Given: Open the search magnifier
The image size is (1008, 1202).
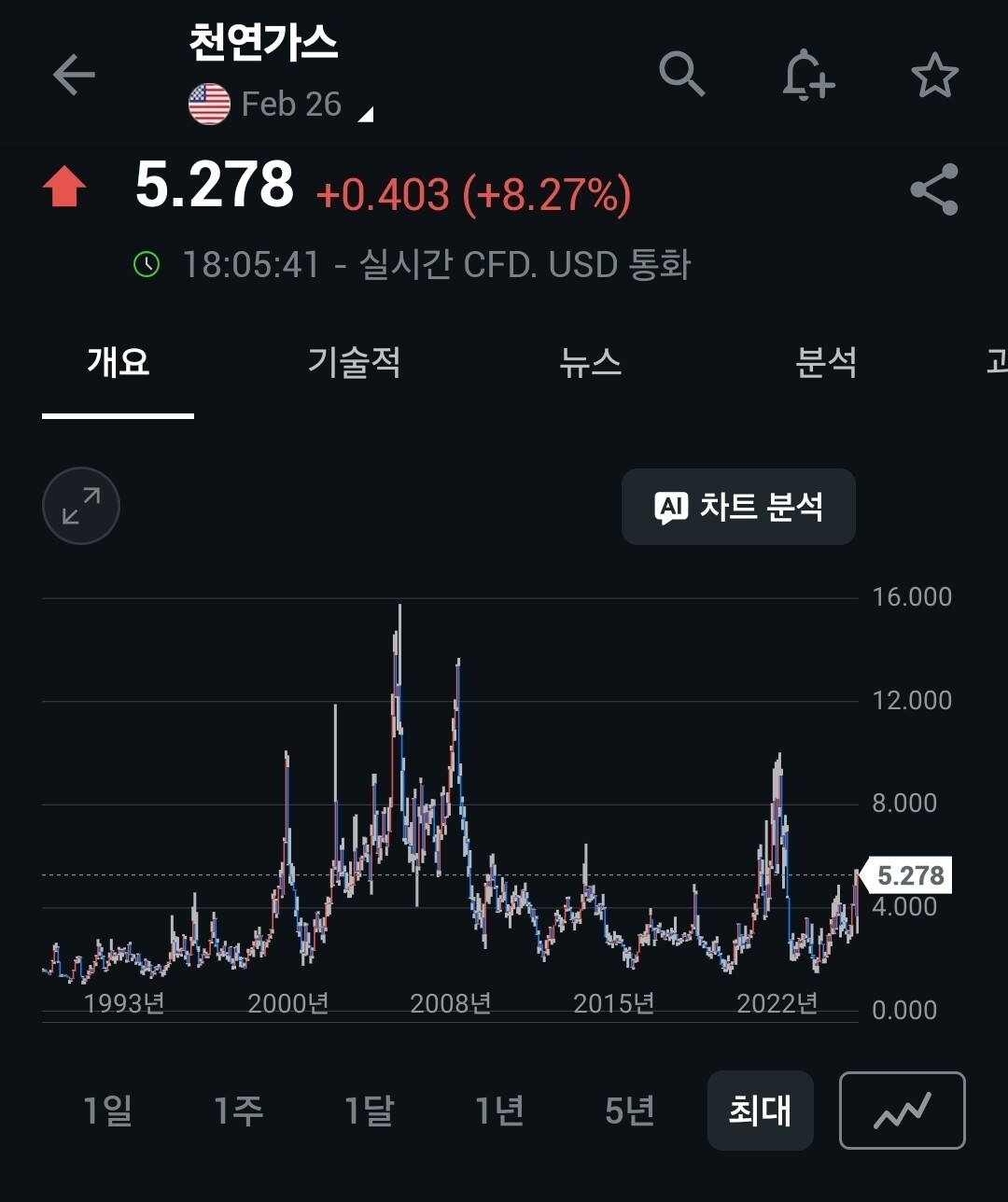Looking at the screenshot, I should pos(682,74).
